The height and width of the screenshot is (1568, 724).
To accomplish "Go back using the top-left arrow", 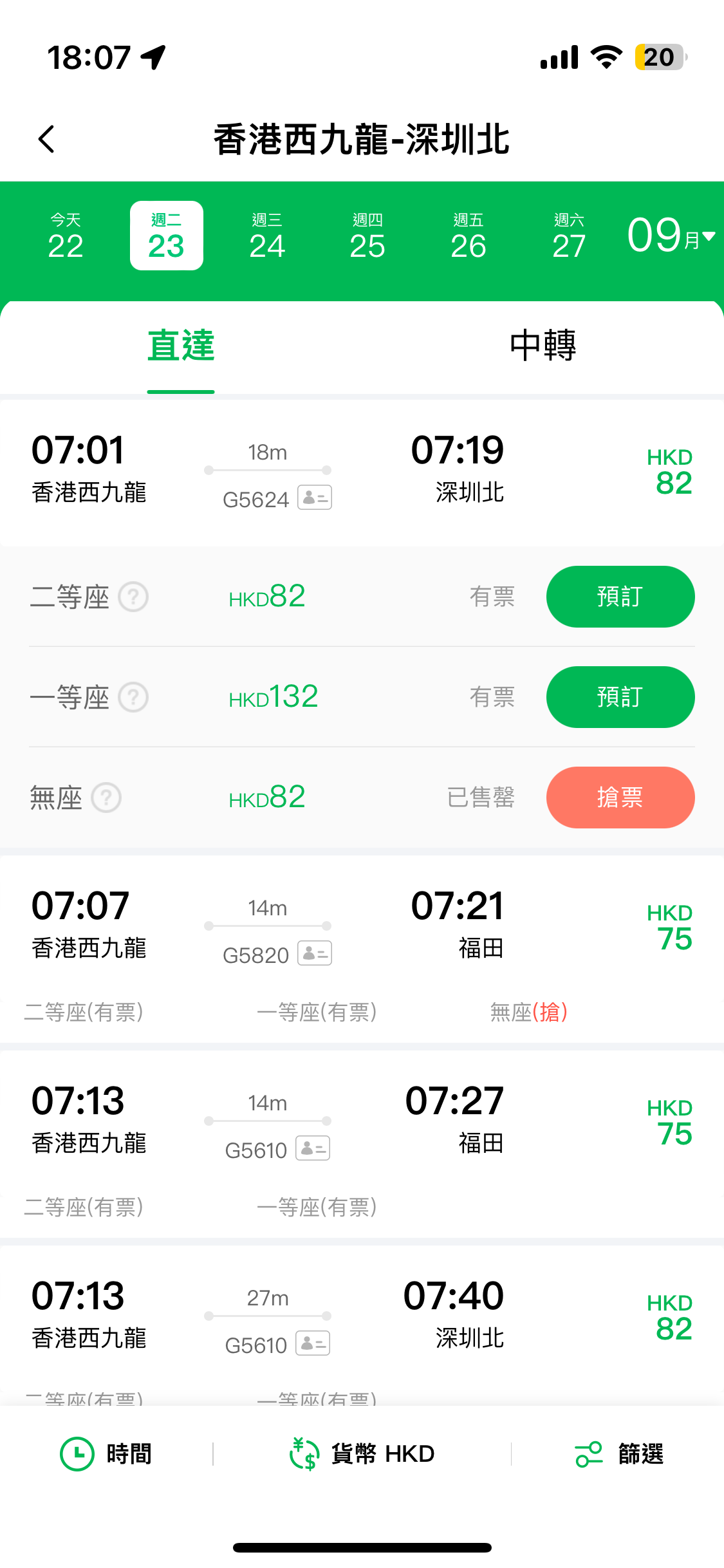I will (46, 139).
